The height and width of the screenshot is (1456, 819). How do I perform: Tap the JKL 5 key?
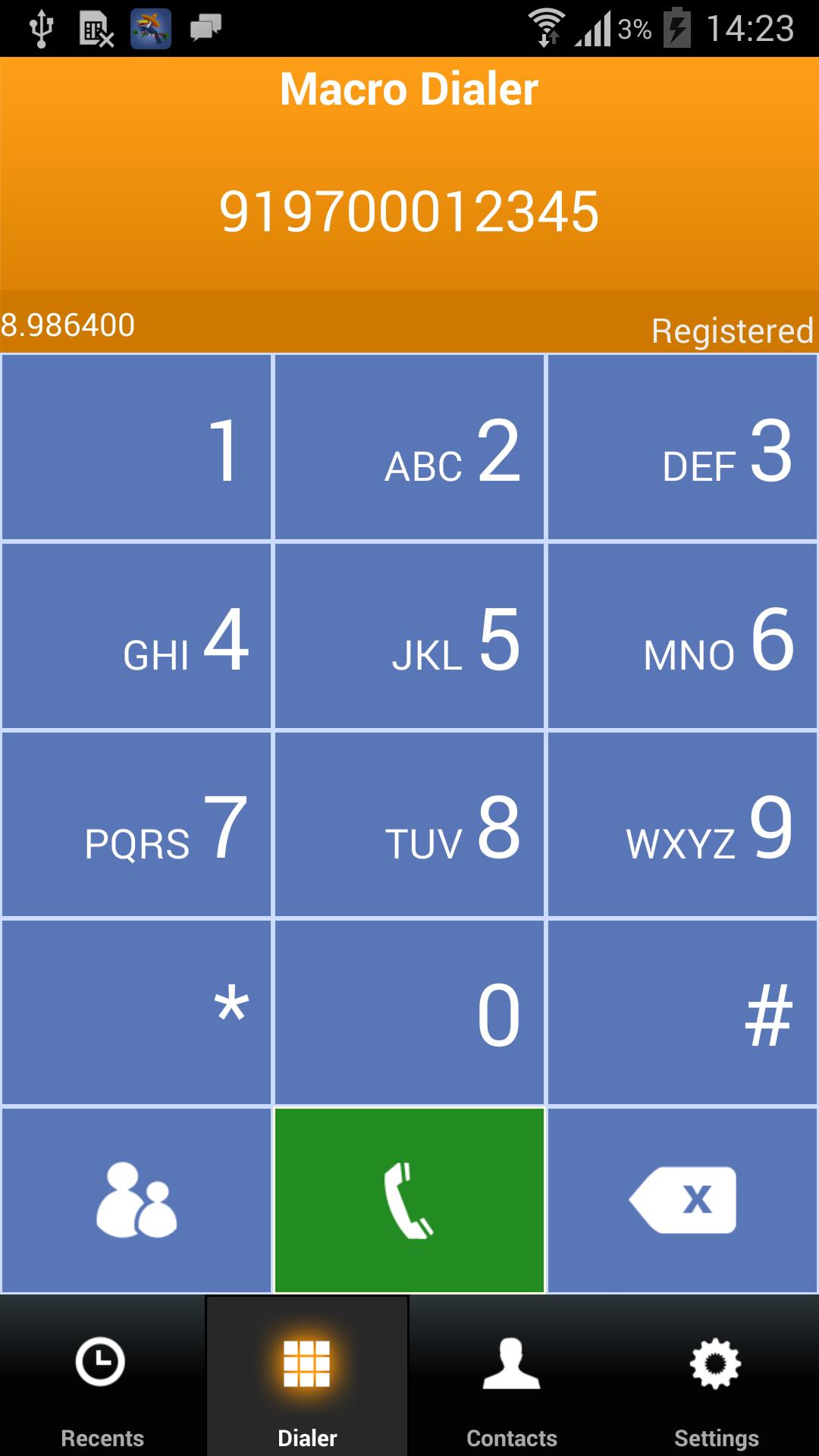click(x=409, y=635)
